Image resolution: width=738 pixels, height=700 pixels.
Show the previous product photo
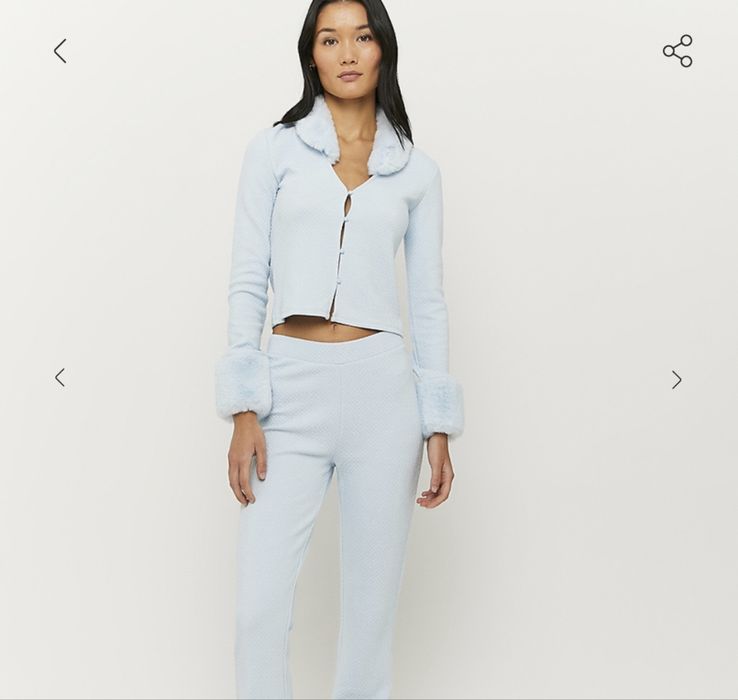pyautogui.click(x=60, y=378)
